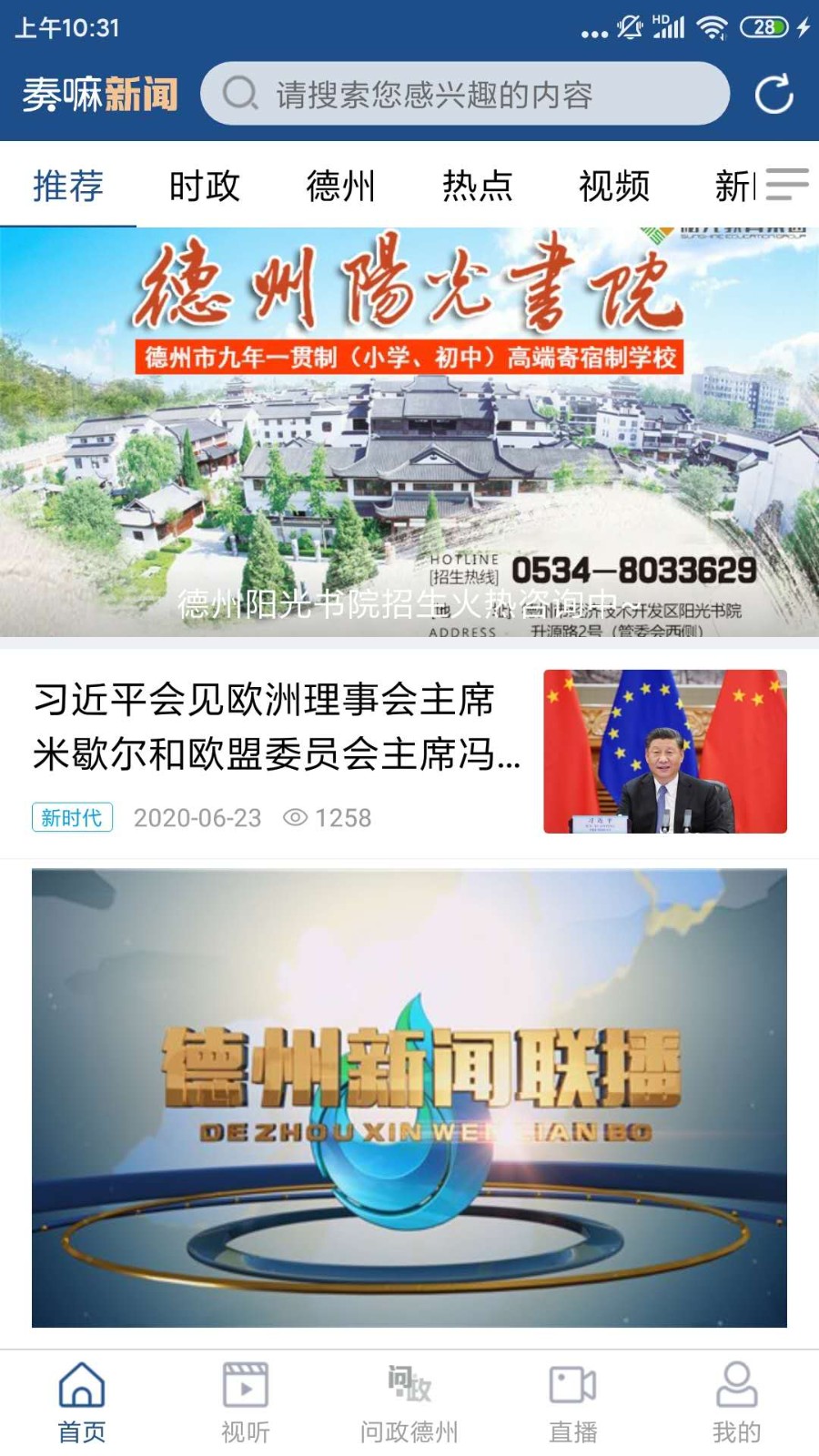Tap the 新时代 category label
819x1456 pixels.
[x=72, y=817]
